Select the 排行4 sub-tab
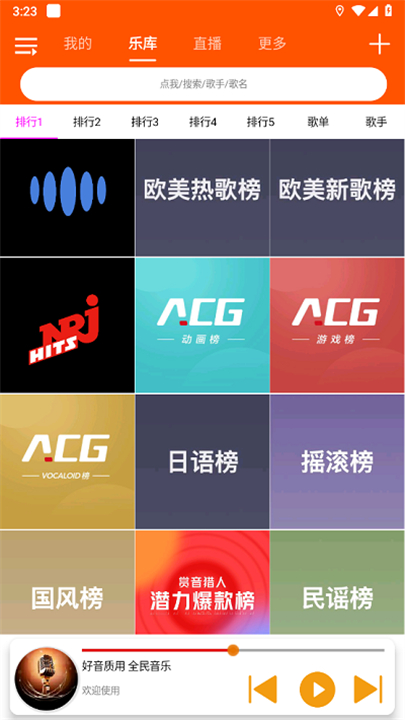Screen dimensions: 405x720 pos(203,122)
